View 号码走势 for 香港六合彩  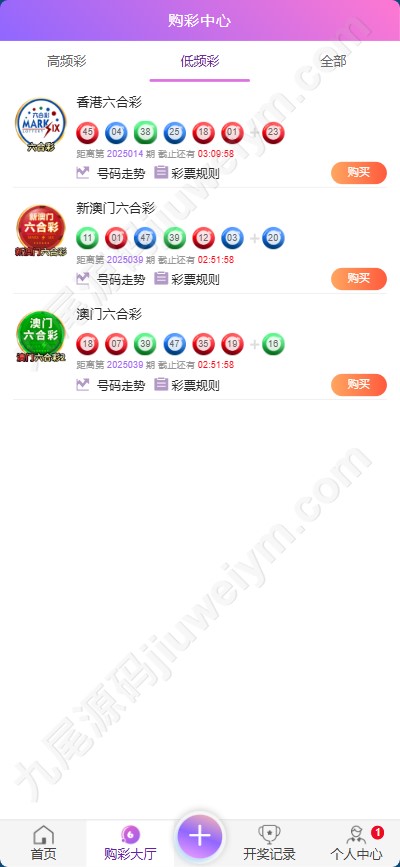(111, 173)
